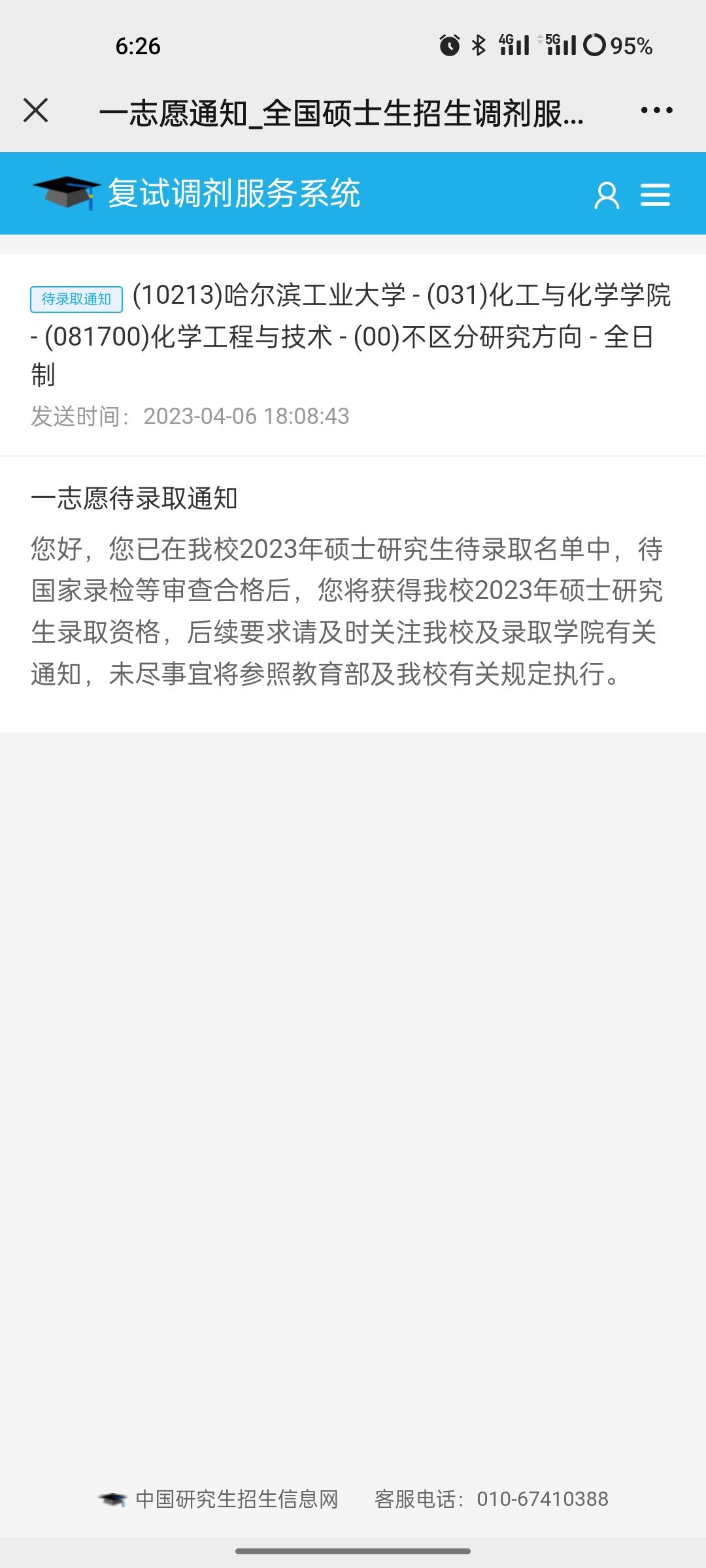This screenshot has width=706, height=1568.
Task: Open the hamburger navigation menu
Action: tap(655, 195)
